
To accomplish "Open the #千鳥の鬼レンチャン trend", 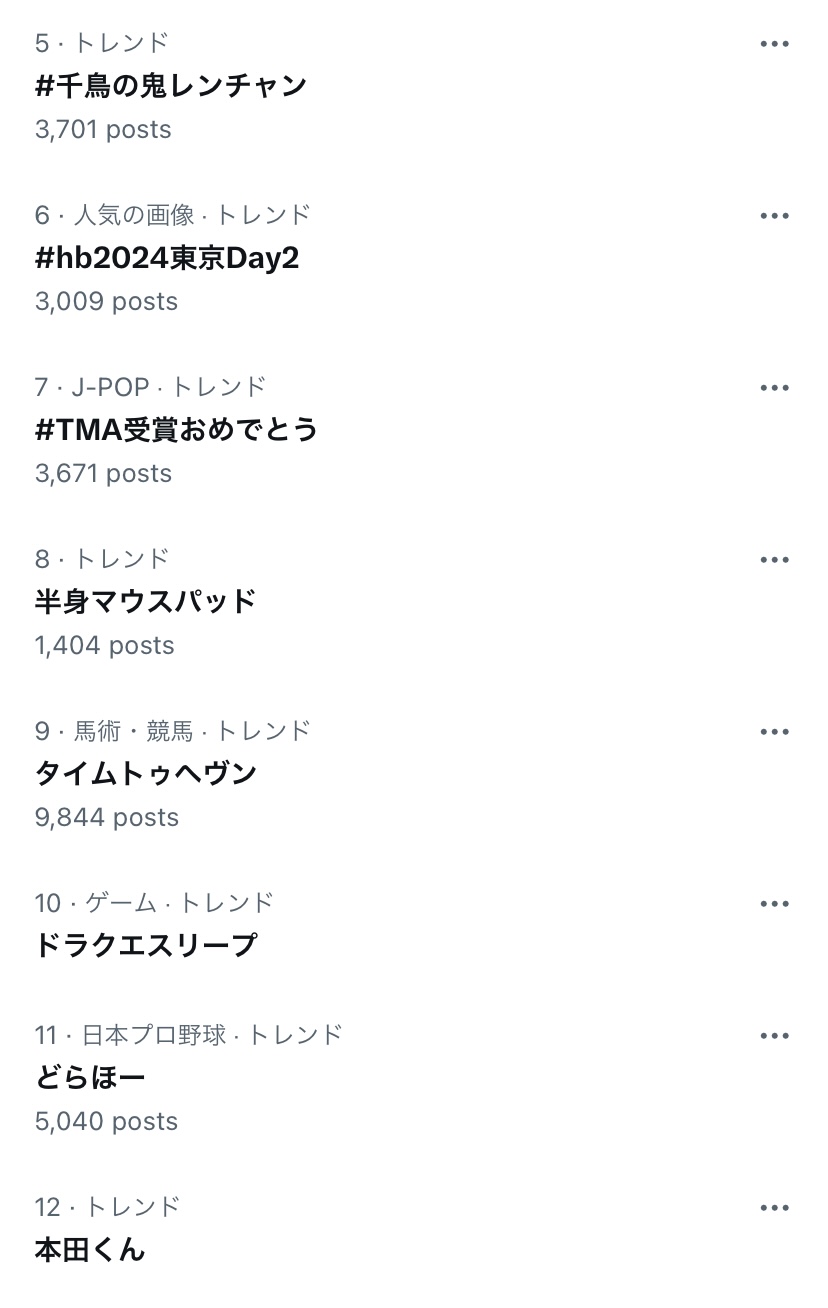I will click(171, 86).
